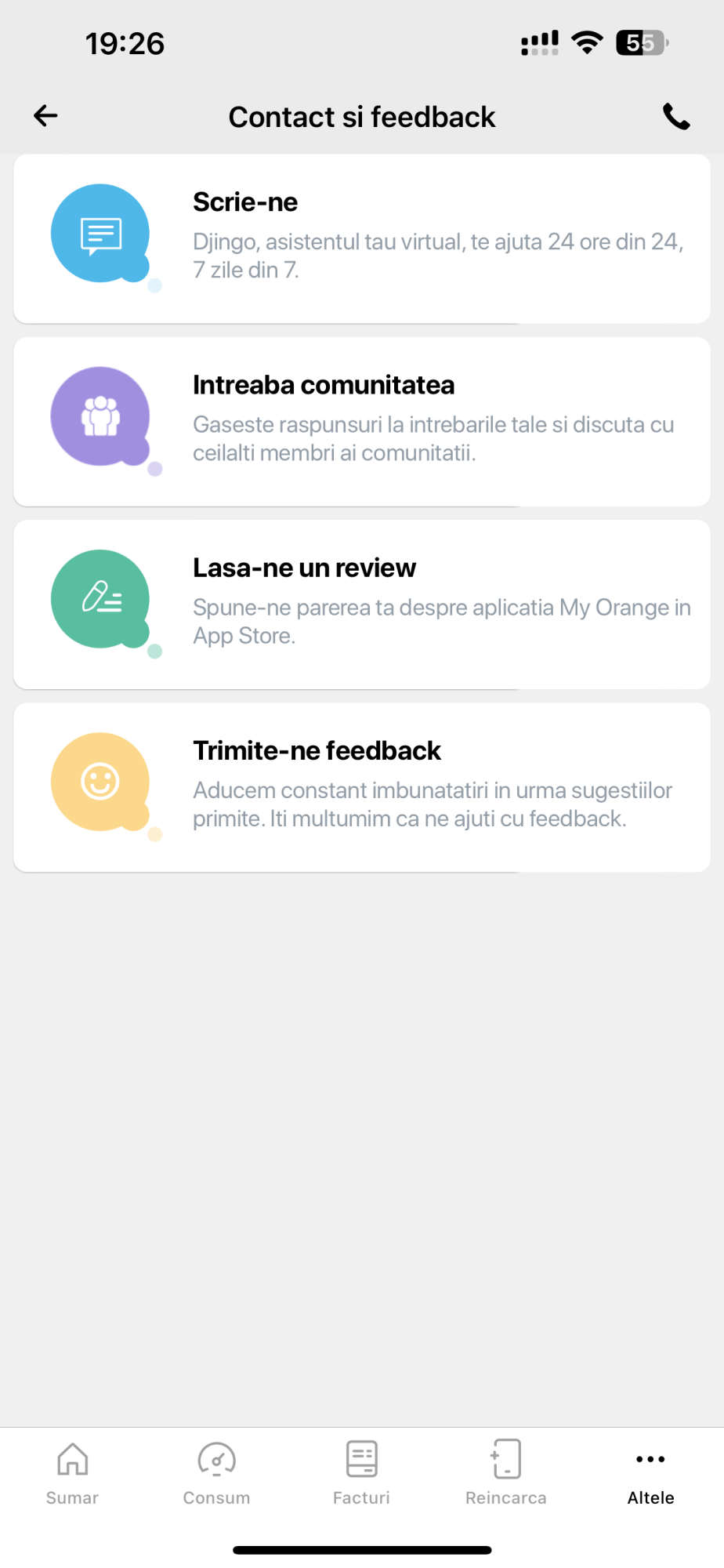
Task: Open the Facturi tab
Action: point(361,1474)
